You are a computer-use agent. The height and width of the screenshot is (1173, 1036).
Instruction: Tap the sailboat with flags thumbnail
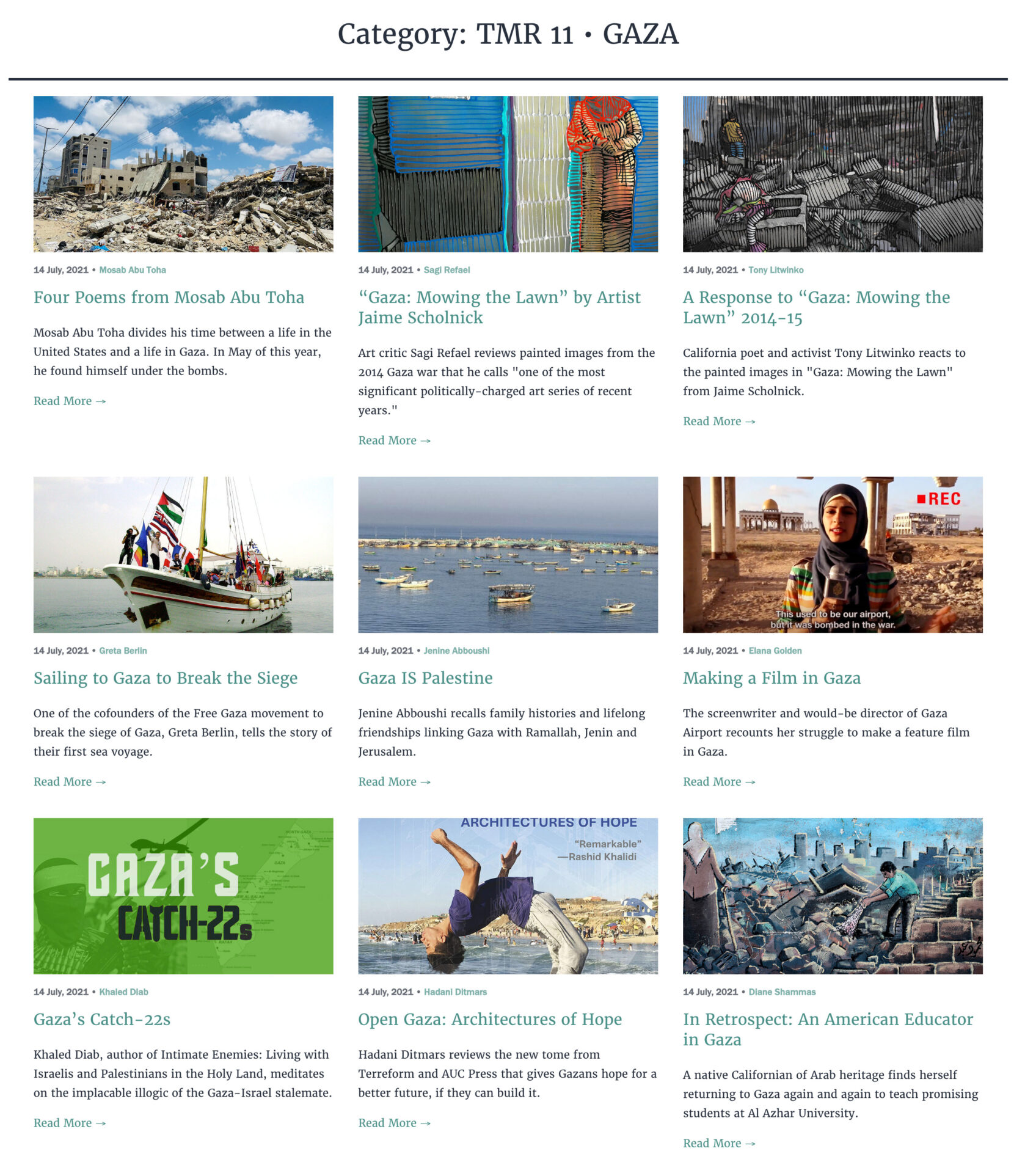coord(183,555)
